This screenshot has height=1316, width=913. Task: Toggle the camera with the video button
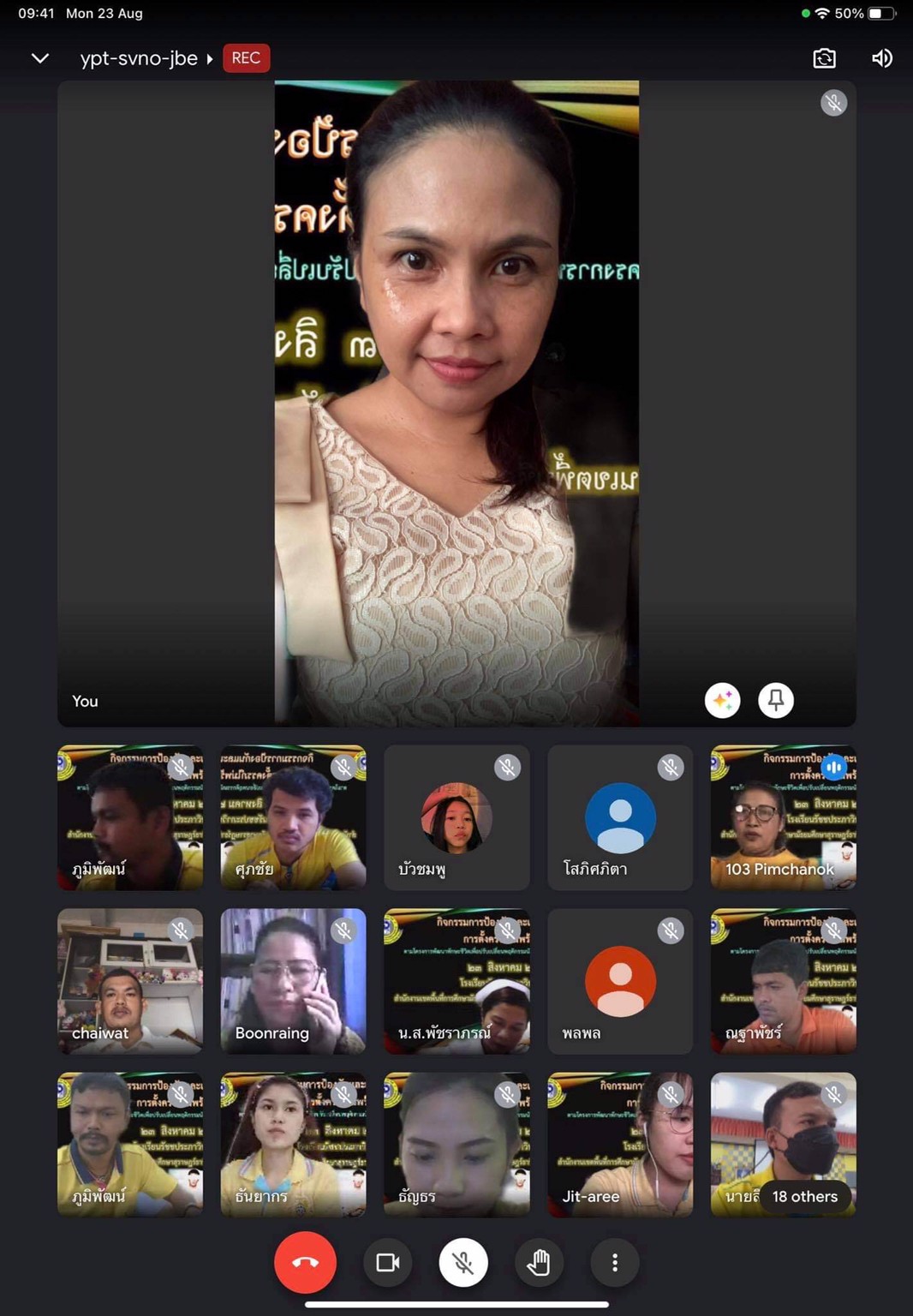pyautogui.click(x=388, y=1262)
